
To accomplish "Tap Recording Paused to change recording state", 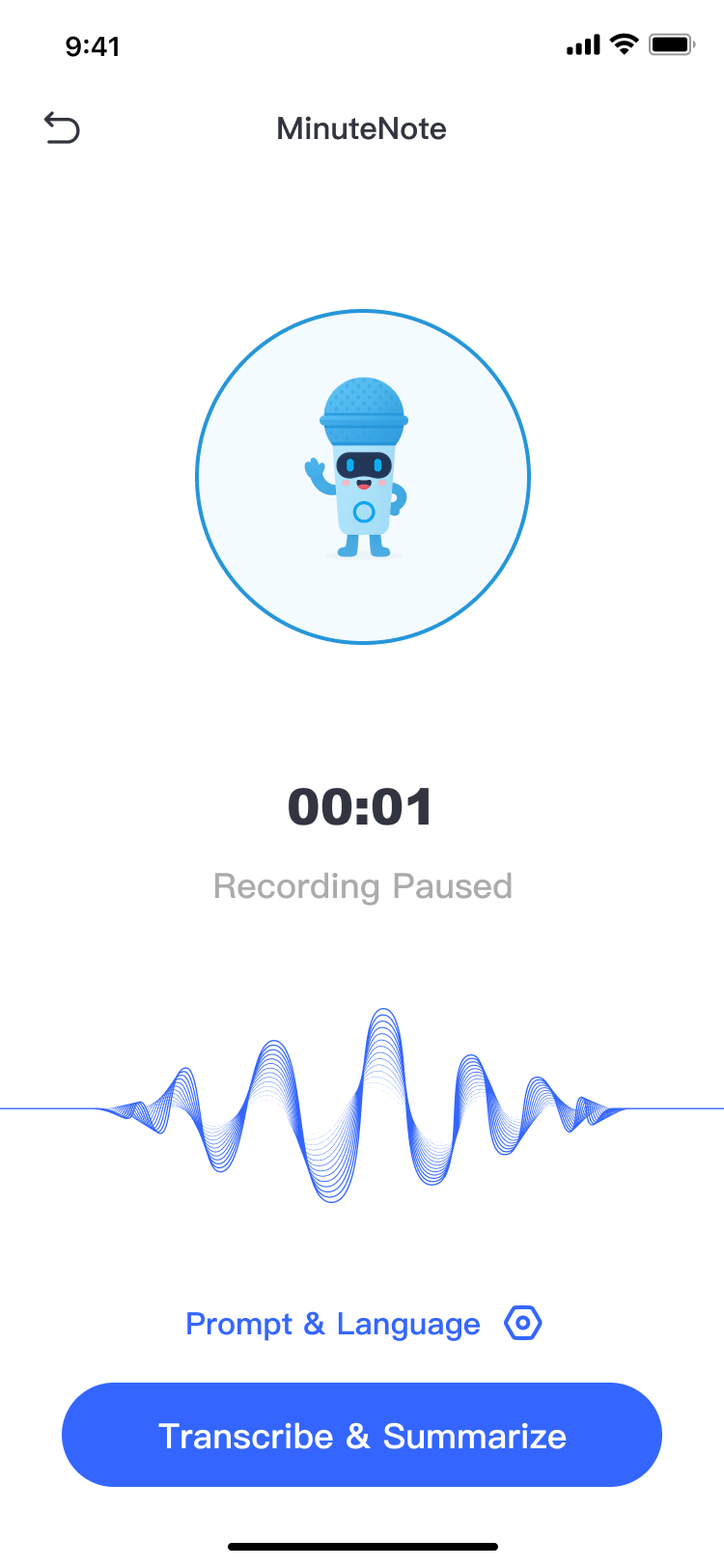I will (362, 885).
